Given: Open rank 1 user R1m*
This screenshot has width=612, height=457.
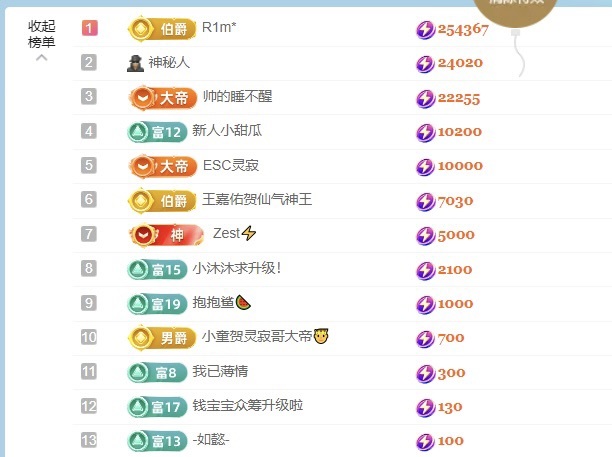Looking at the screenshot, I should 219,29.
